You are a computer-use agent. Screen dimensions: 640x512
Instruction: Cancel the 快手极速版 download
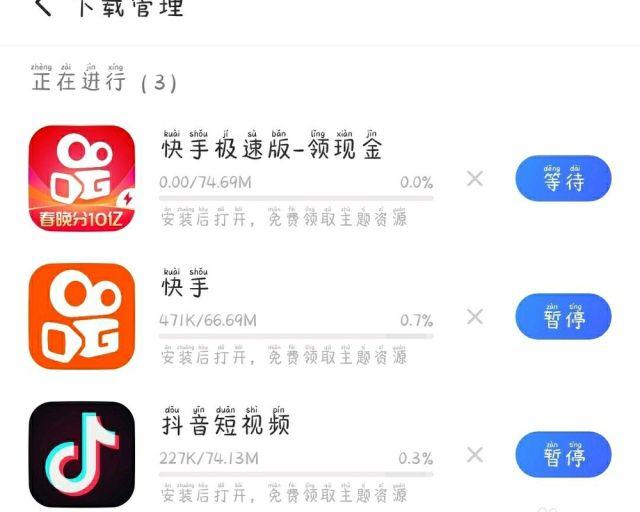[x=475, y=179]
